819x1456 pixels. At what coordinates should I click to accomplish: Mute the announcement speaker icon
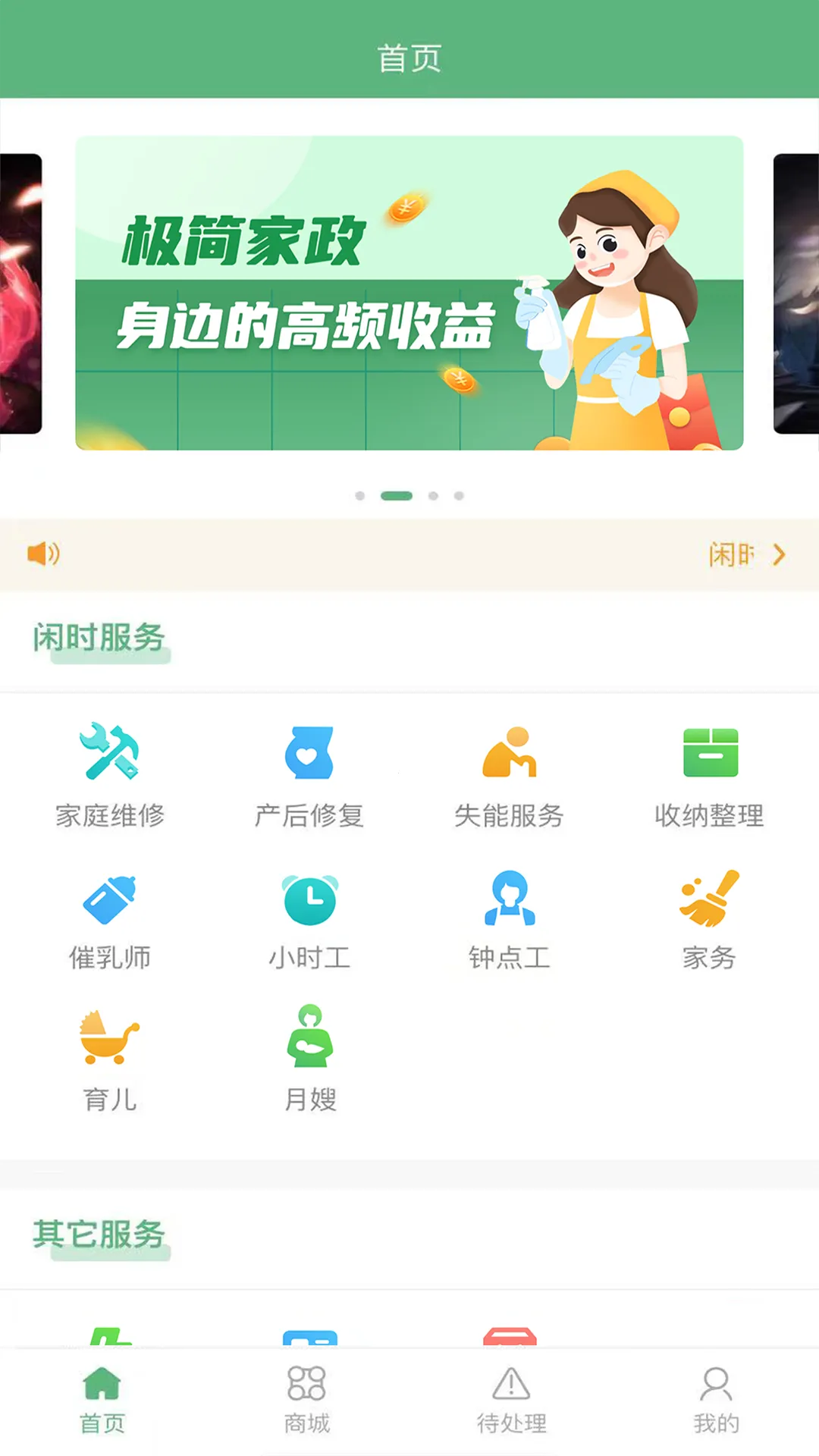pos(43,554)
